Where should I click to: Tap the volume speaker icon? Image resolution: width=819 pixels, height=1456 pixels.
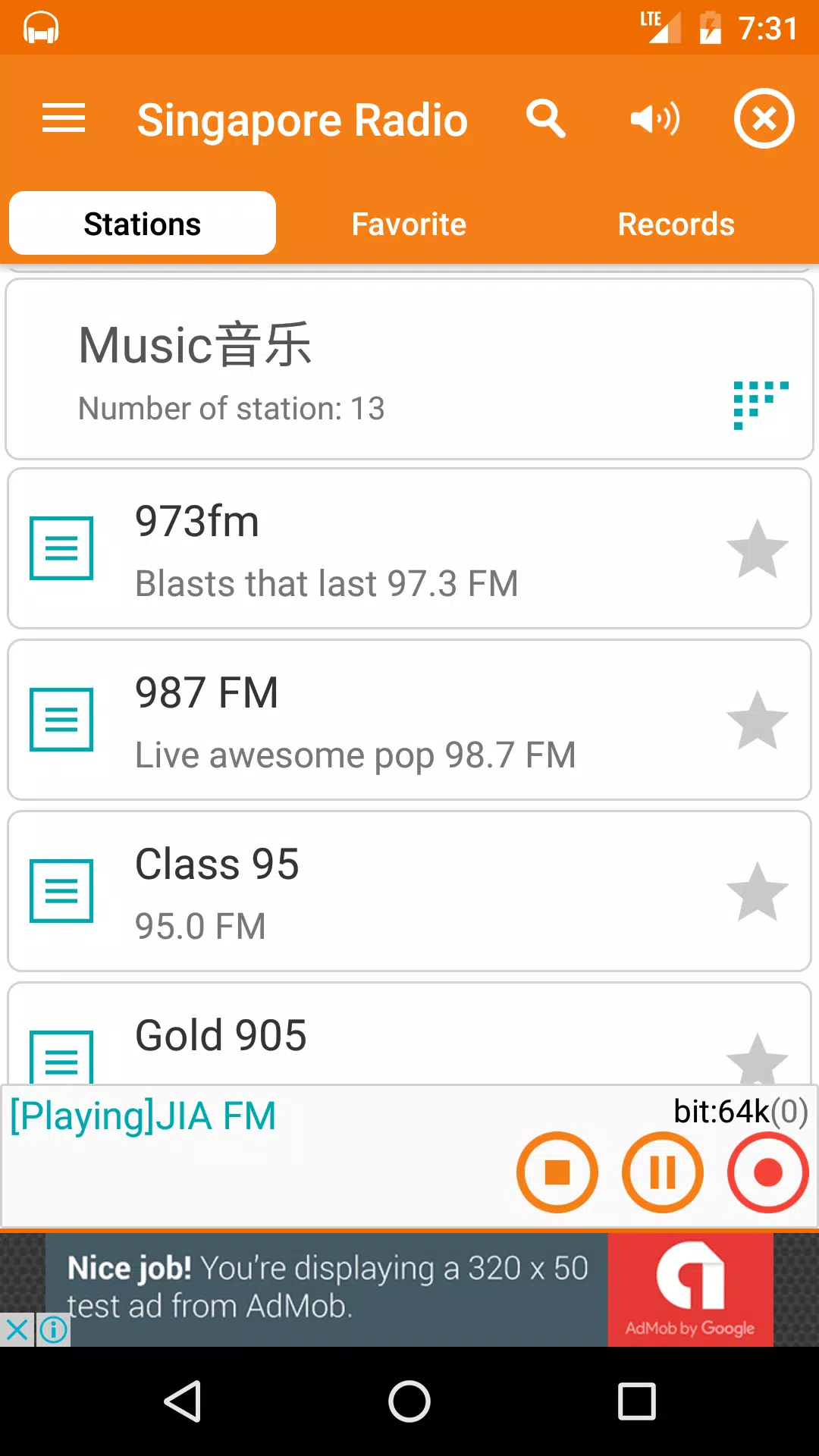pyautogui.click(x=655, y=119)
